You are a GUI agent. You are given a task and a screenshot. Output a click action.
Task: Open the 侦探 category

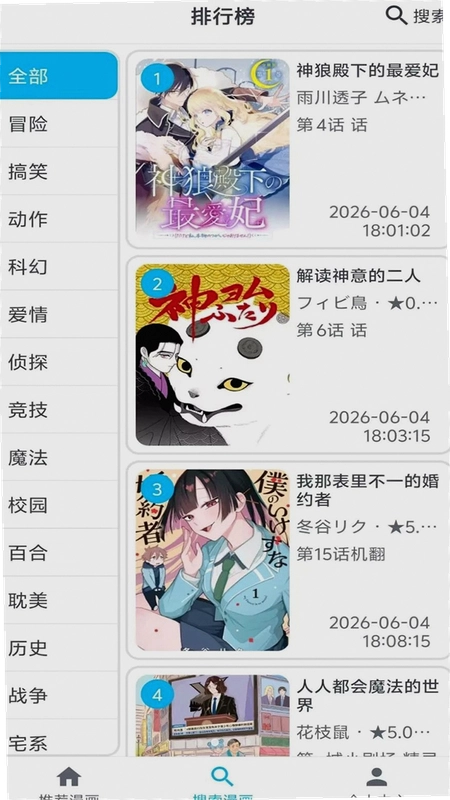click(x=59, y=362)
